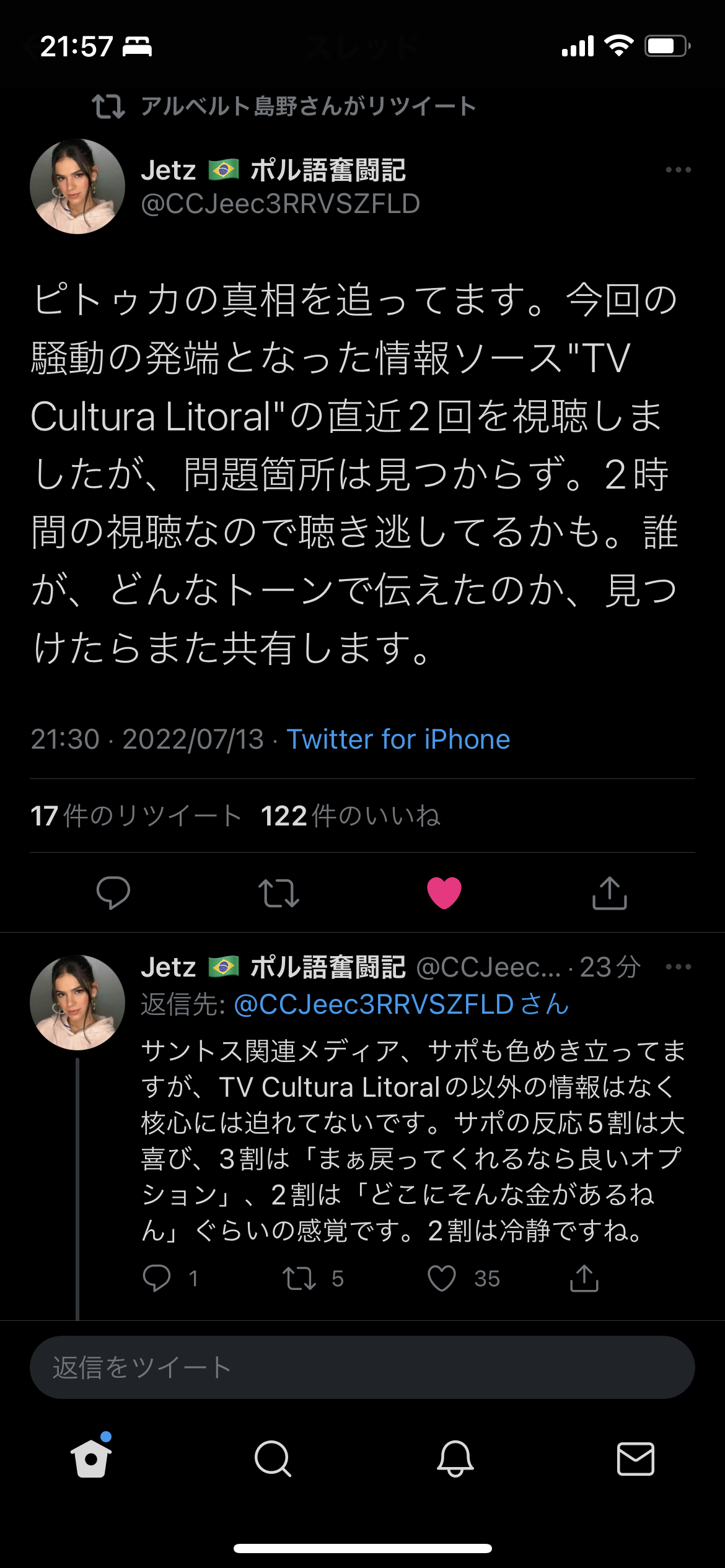Retweet the main tweet
Image resolution: width=725 pixels, height=1568 pixels.
click(279, 892)
